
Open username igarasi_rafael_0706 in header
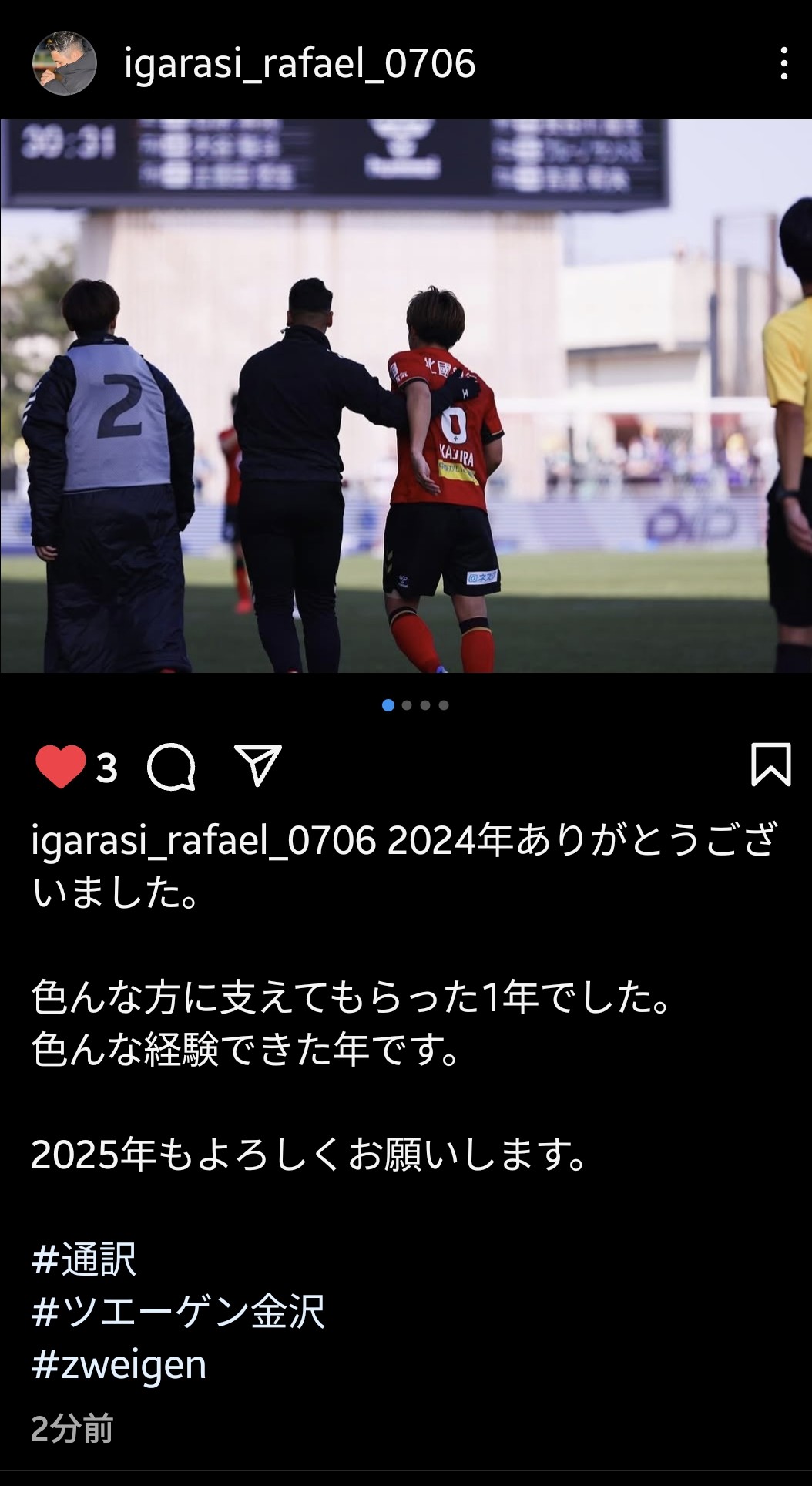click(300, 63)
